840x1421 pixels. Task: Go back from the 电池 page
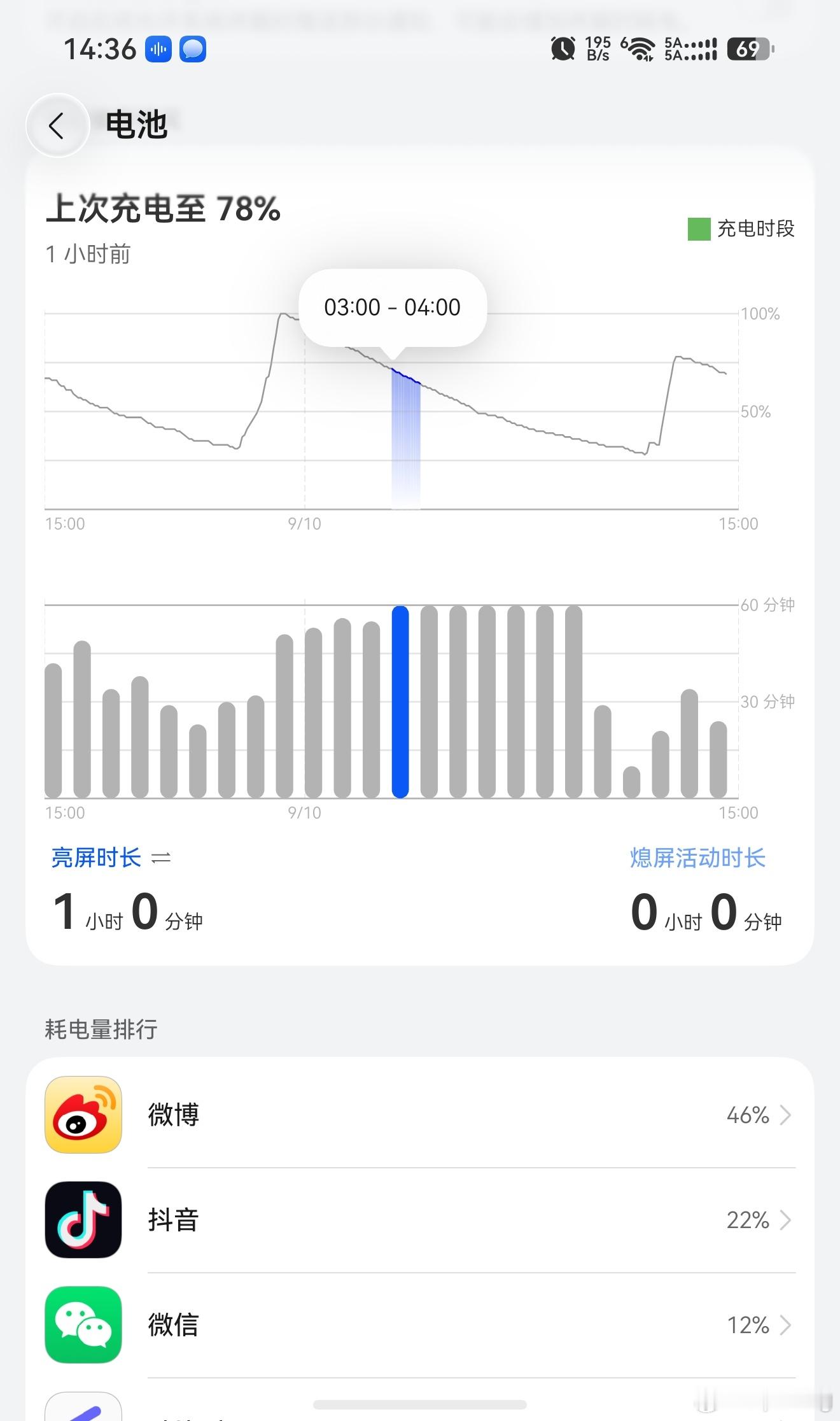[x=57, y=125]
